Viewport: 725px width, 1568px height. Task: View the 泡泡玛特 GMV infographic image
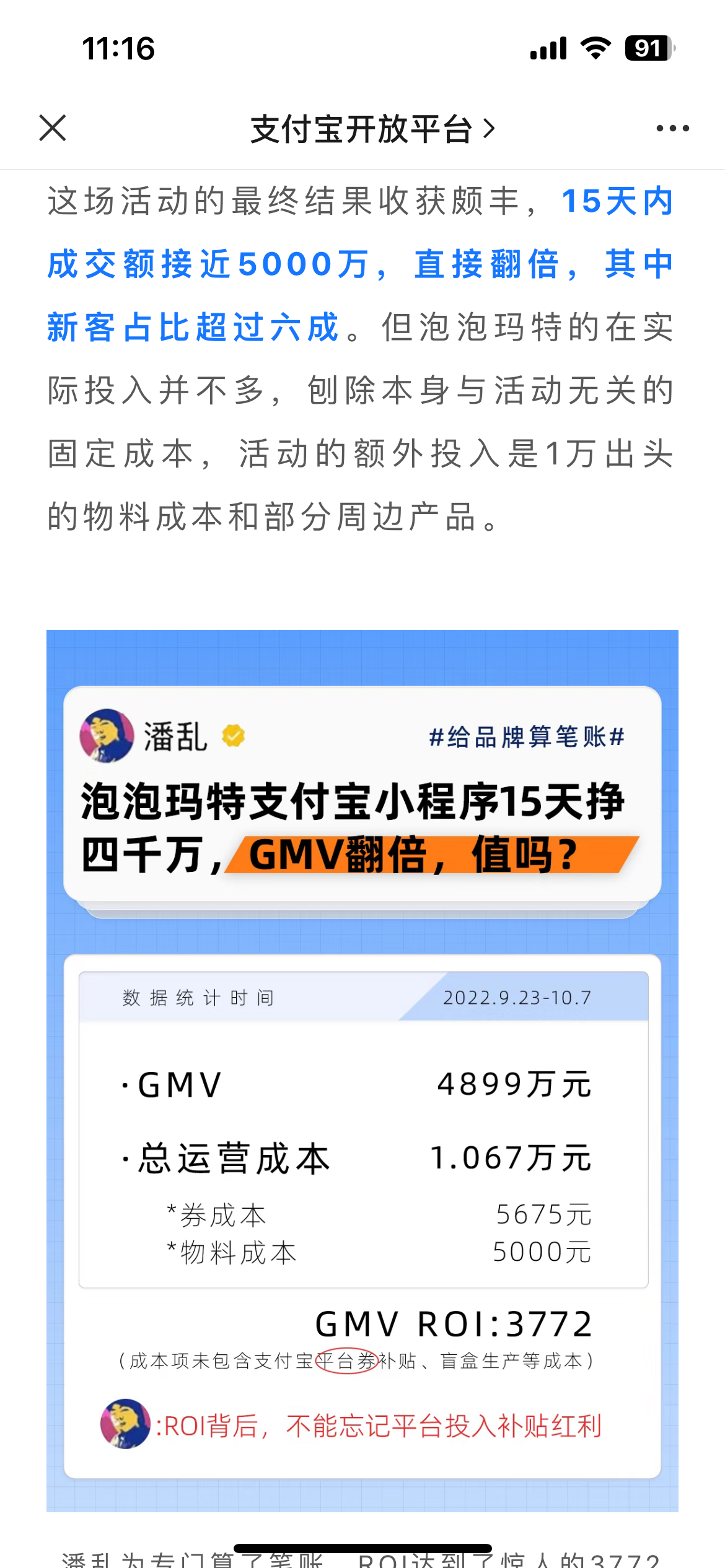(x=362, y=1070)
